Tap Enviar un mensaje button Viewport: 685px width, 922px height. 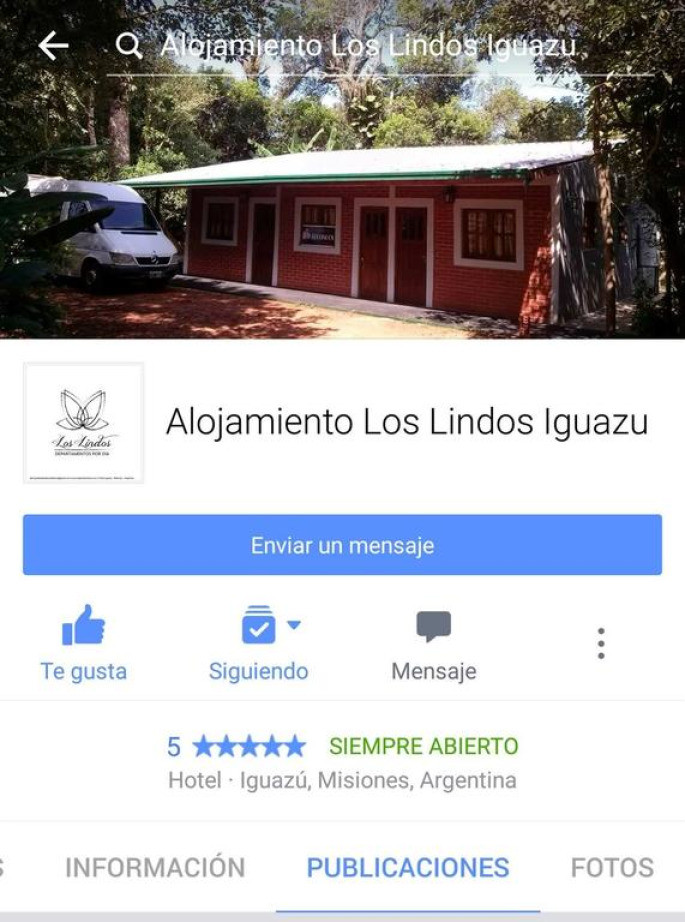(x=342, y=545)
